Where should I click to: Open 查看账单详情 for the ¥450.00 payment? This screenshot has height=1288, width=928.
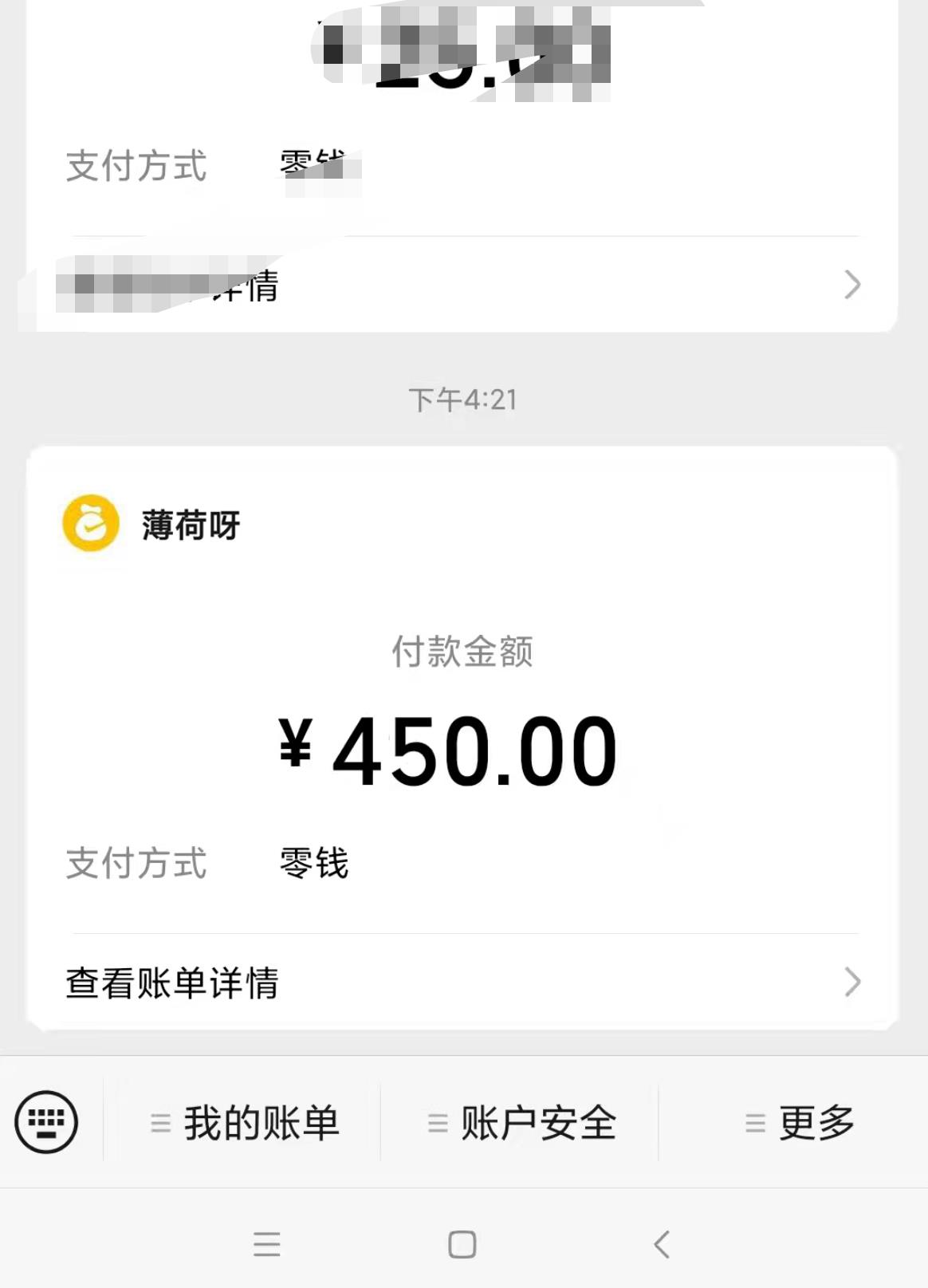[x=462, y=983]
